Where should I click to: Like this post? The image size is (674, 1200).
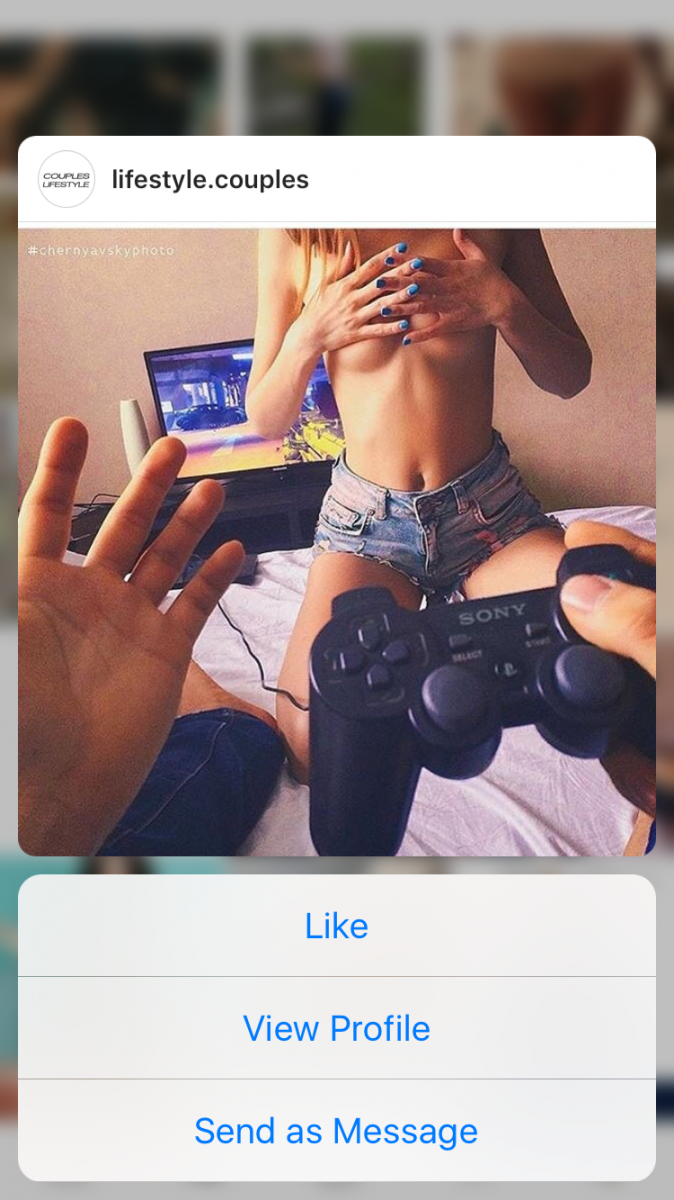point(336,926)
